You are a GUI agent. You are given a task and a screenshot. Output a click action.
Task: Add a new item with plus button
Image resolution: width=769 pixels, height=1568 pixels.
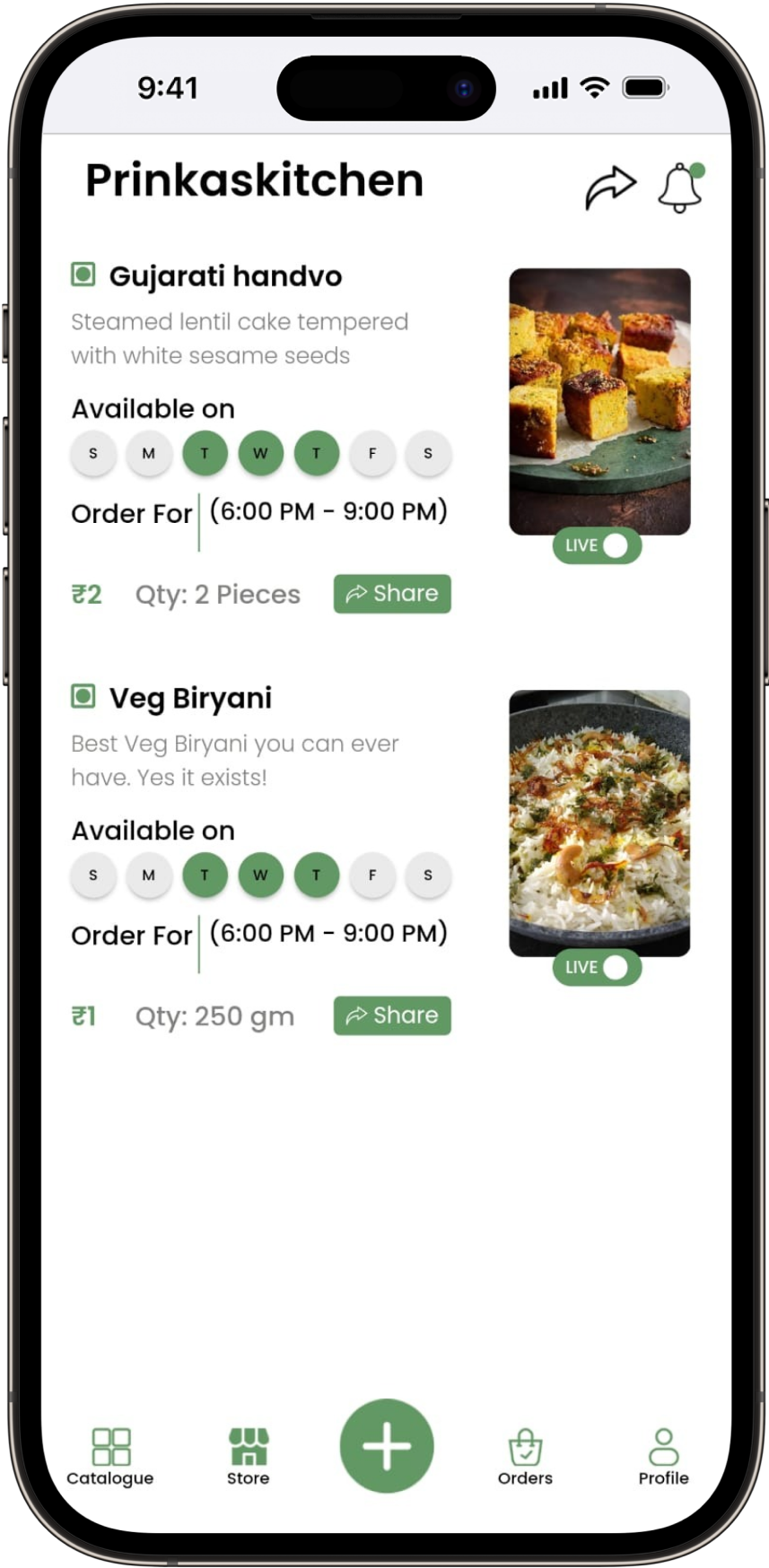pos(387,1446)
